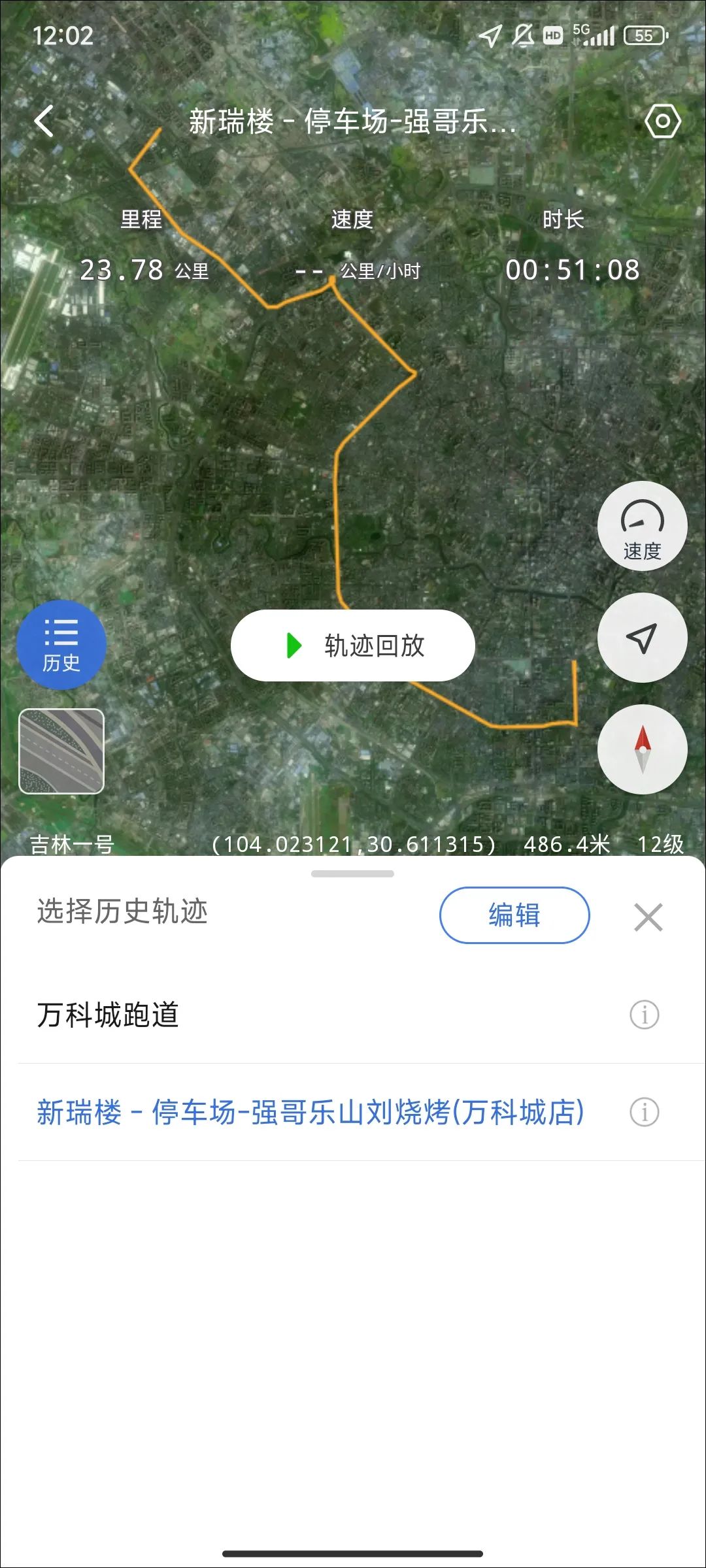This screenshot has width=706, height=1568.
Task: Switch map layer via the thumbnail
Action: point(61,751)
